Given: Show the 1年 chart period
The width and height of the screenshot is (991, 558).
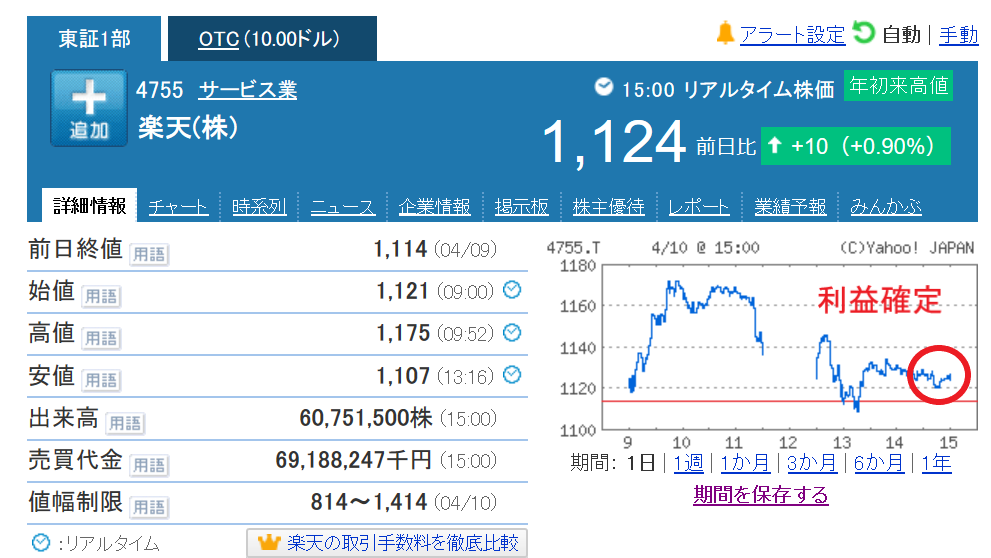Looking at the screenshot, I should click(x=936, y=463).
